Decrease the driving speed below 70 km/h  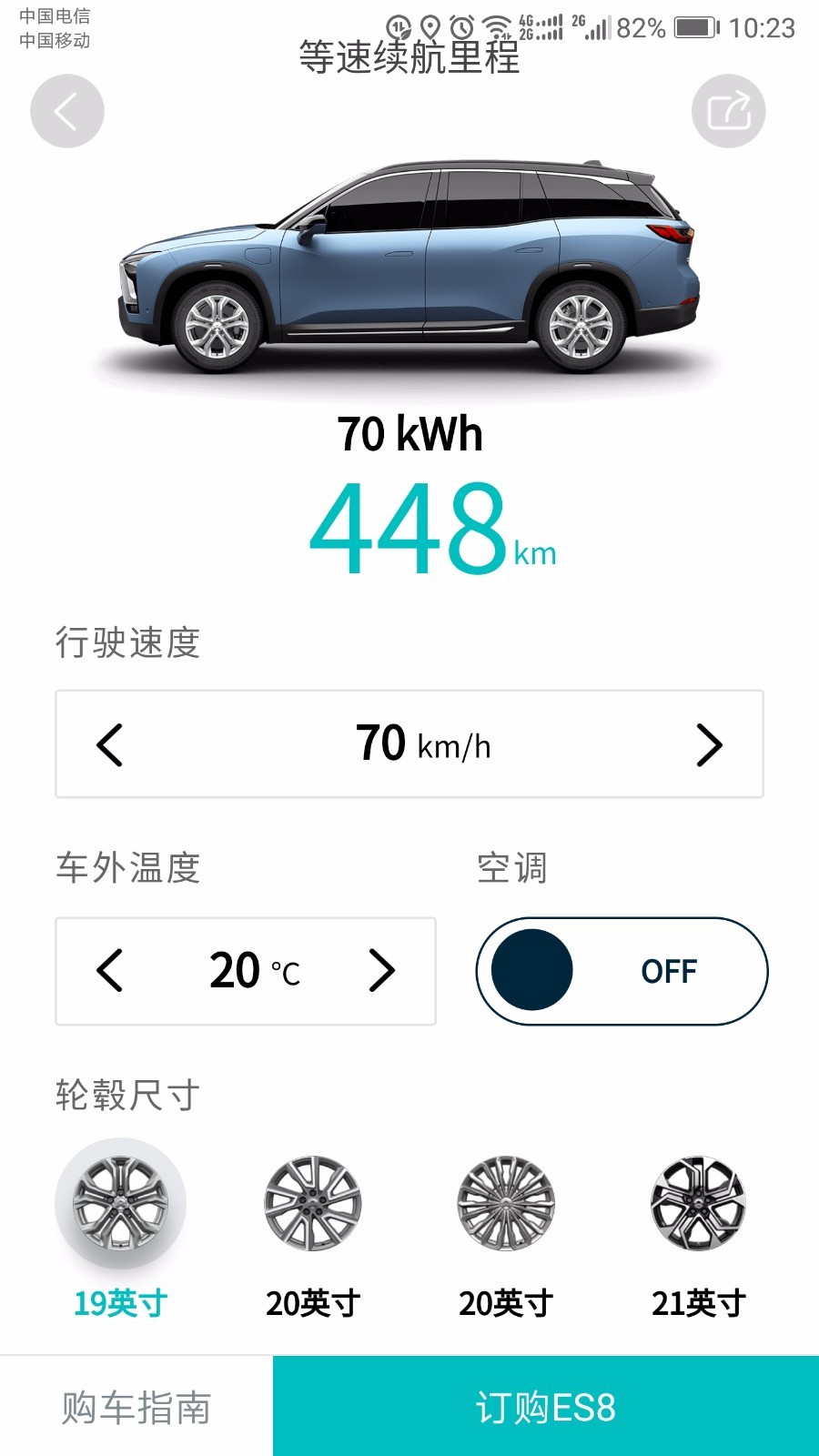(109, 745)
